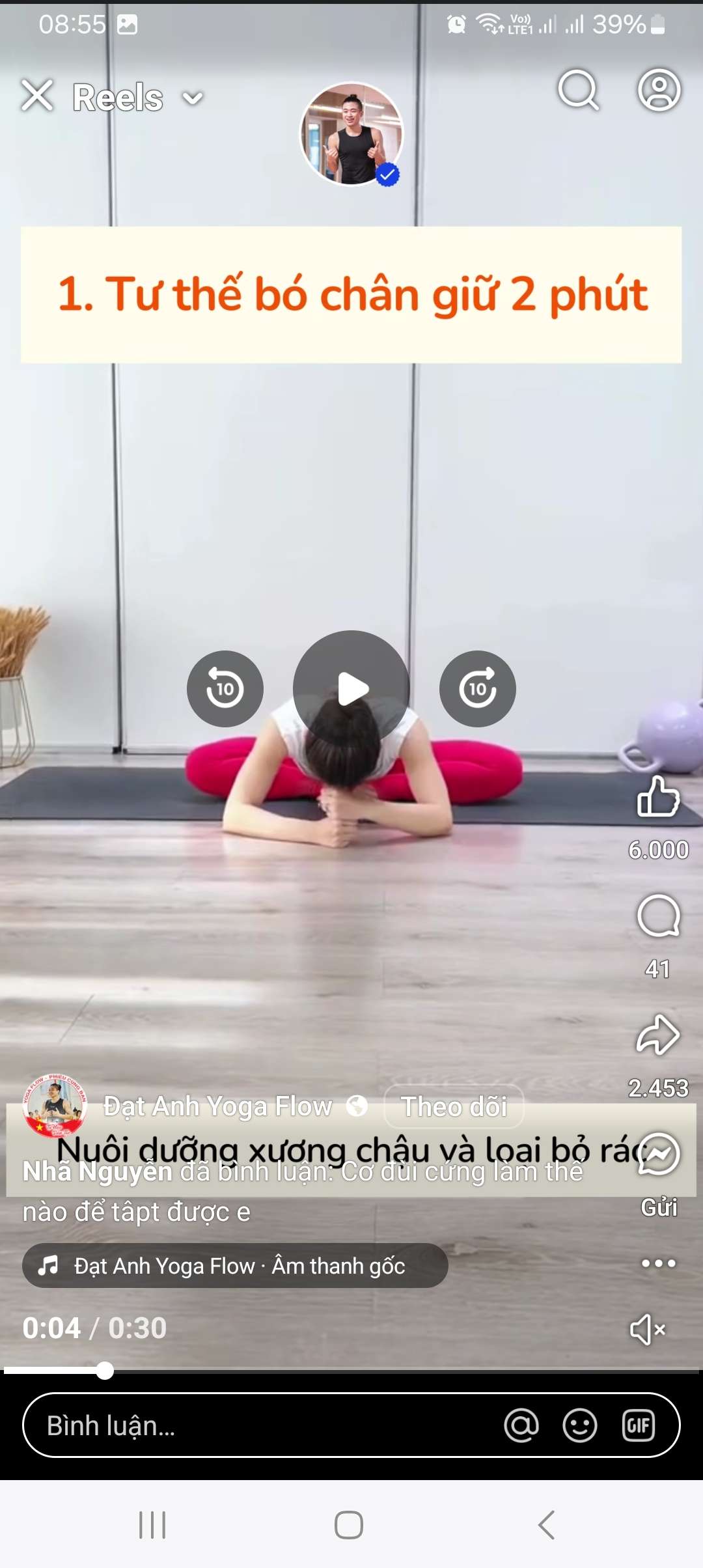Follow Đạt Anh Yoga Flow with Theo dõi
The width and height of the screenshot is (703, 1568).
click(454, 1106)
